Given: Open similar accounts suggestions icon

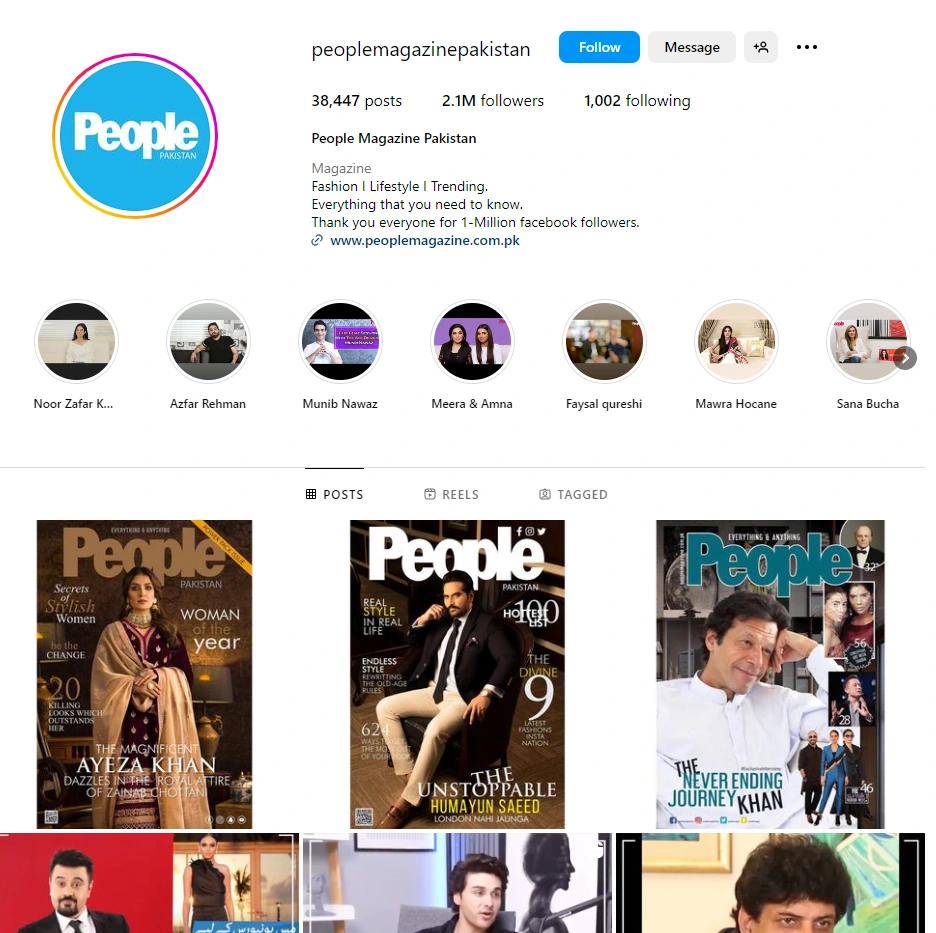Looking at the screenshot, I should pyautogui.click(x=761, y=47).
